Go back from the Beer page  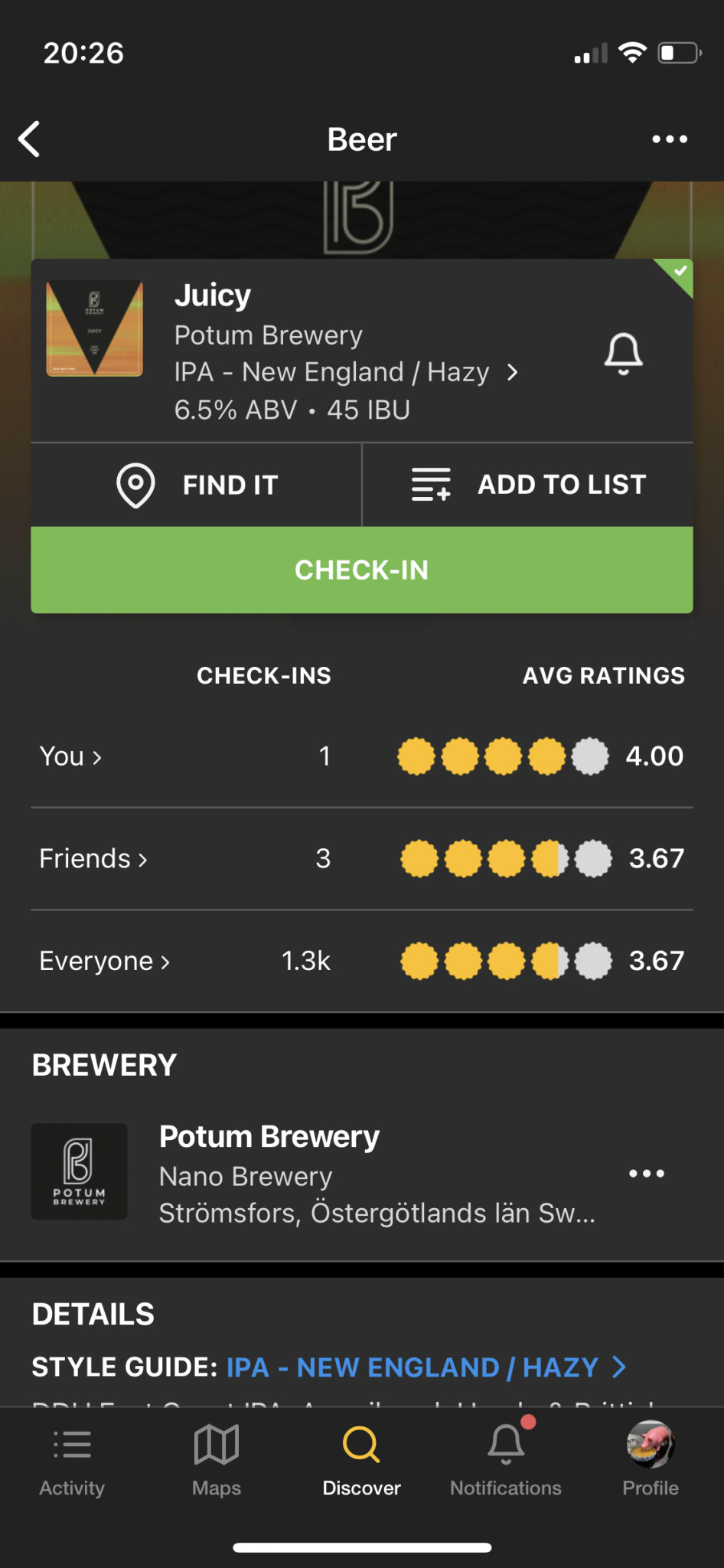coord(29,139)
